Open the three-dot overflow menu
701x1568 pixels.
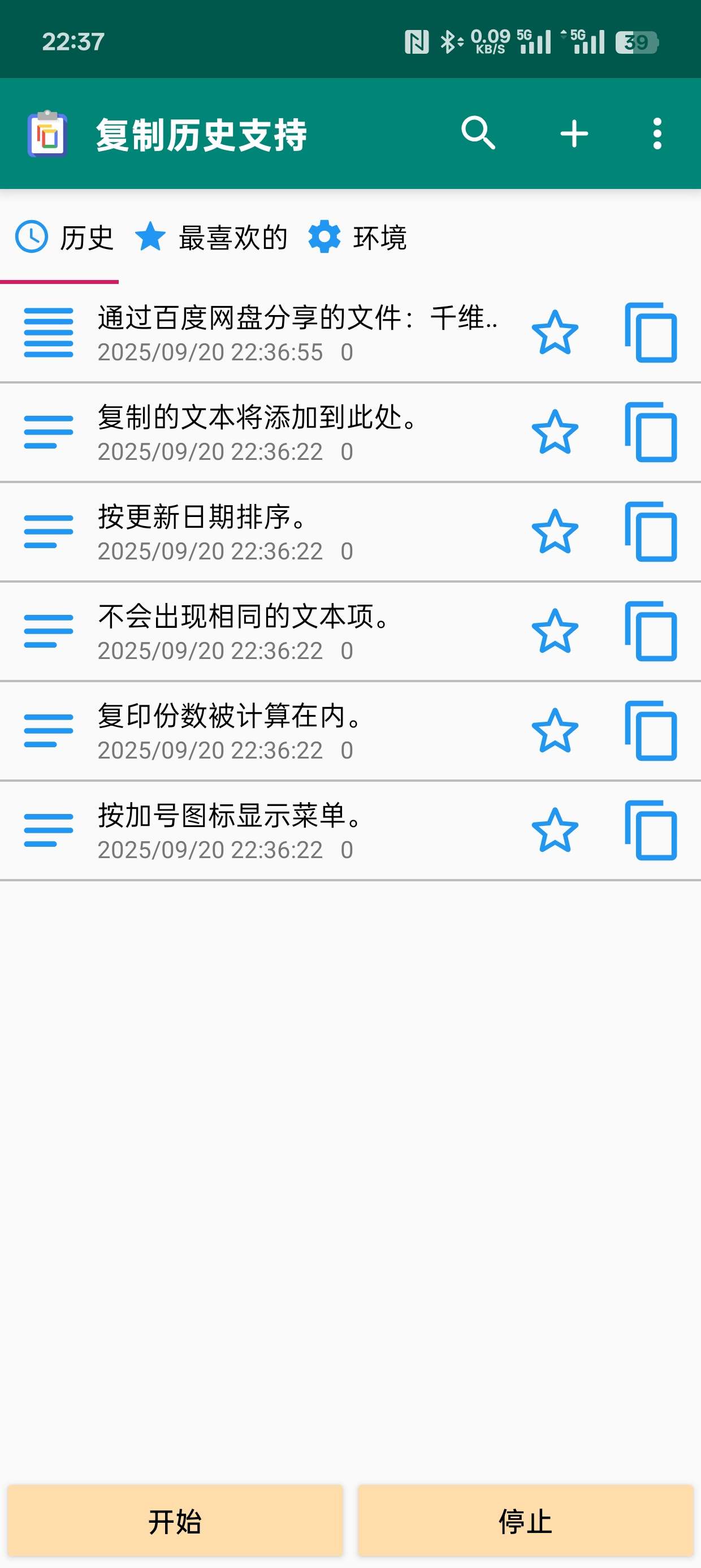coord(656,133)
